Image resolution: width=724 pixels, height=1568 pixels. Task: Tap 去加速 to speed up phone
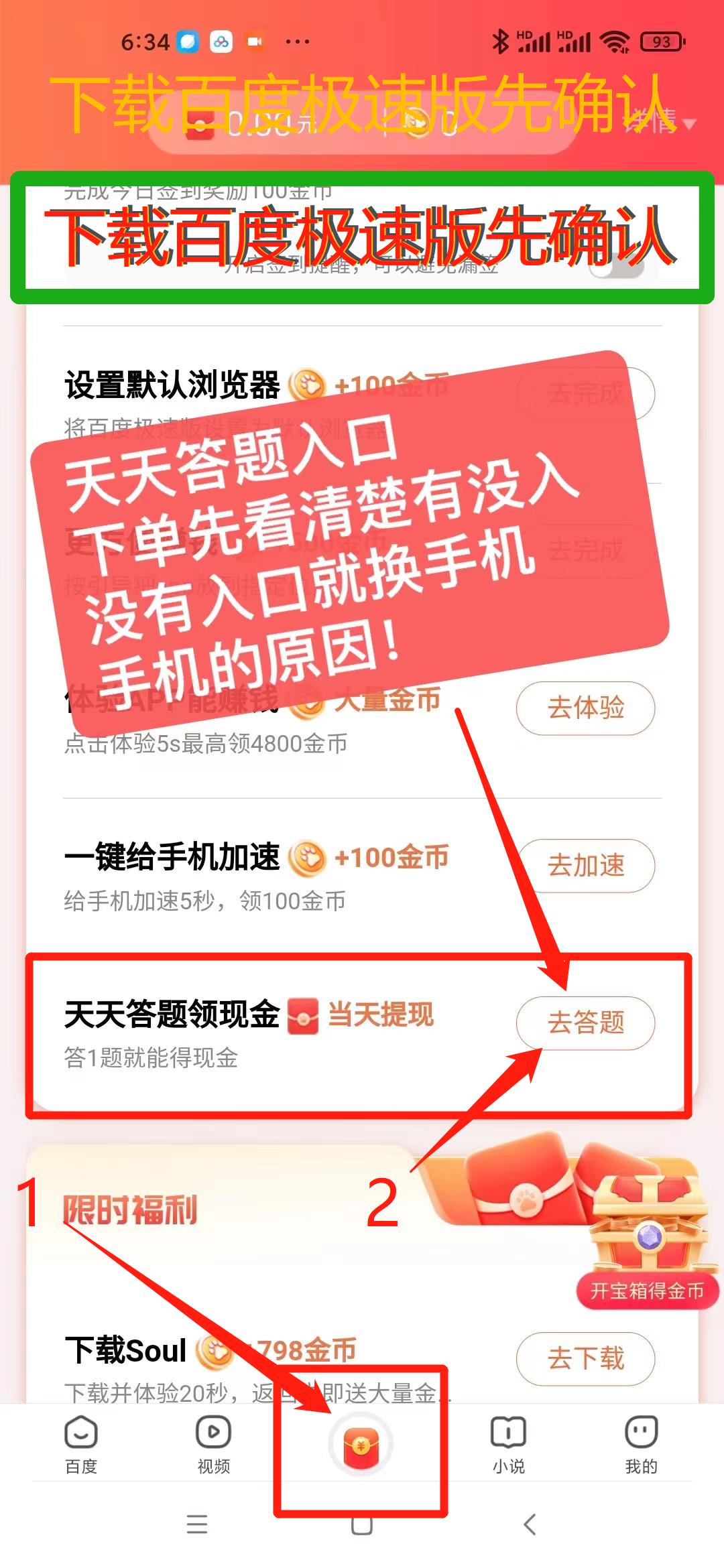pos(585,865)
